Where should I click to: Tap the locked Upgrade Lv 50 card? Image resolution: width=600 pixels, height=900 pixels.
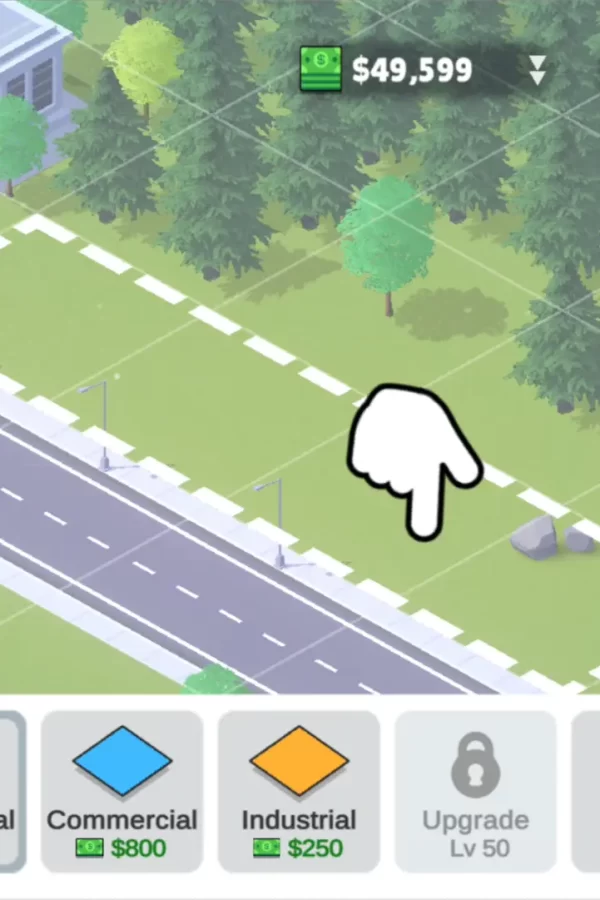(475, 792)
